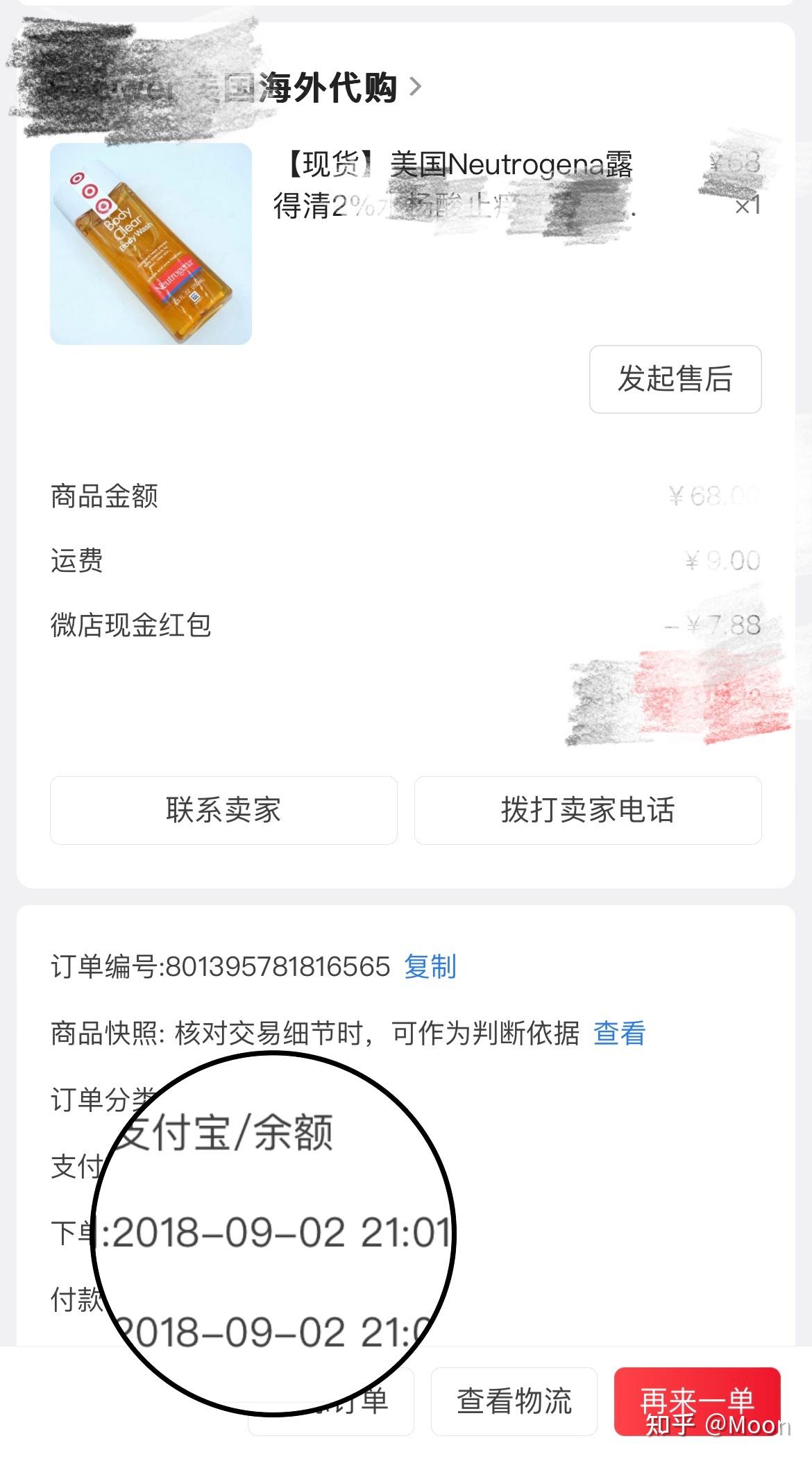This screenshot has width=812, height=1459.
Task: Reorder with 再来一单
Action: 697,1401
